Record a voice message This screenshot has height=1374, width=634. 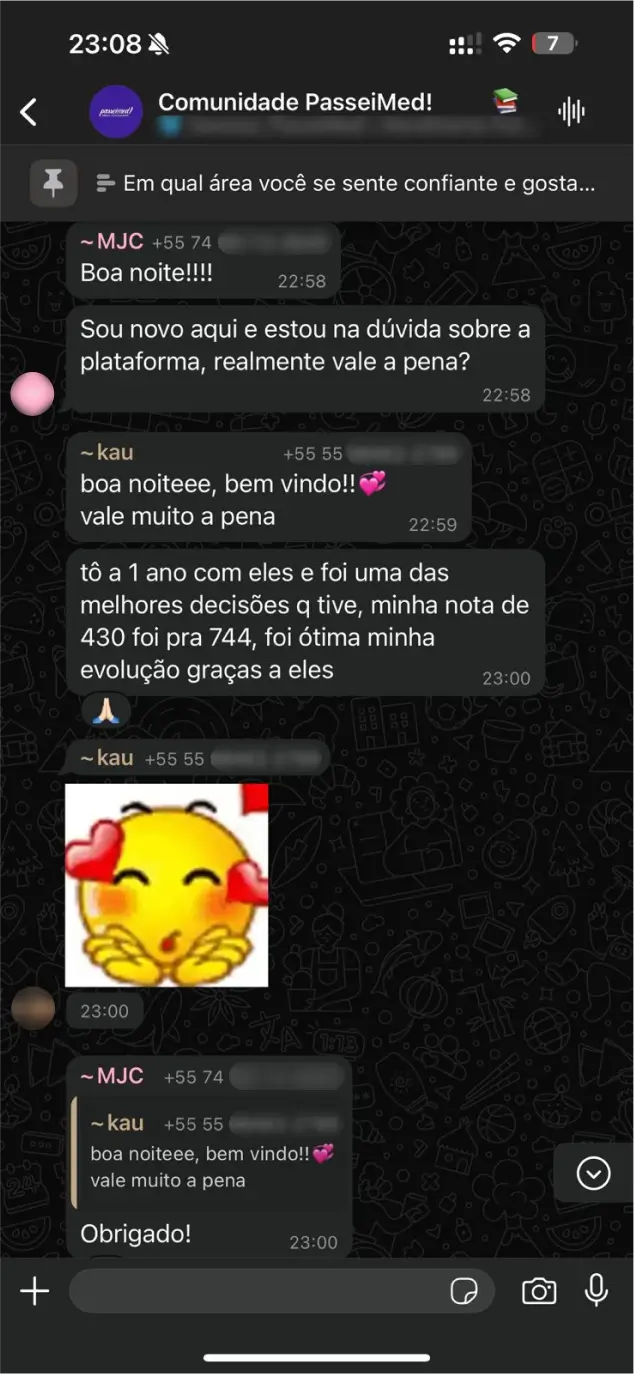(x=597, y=1291)
